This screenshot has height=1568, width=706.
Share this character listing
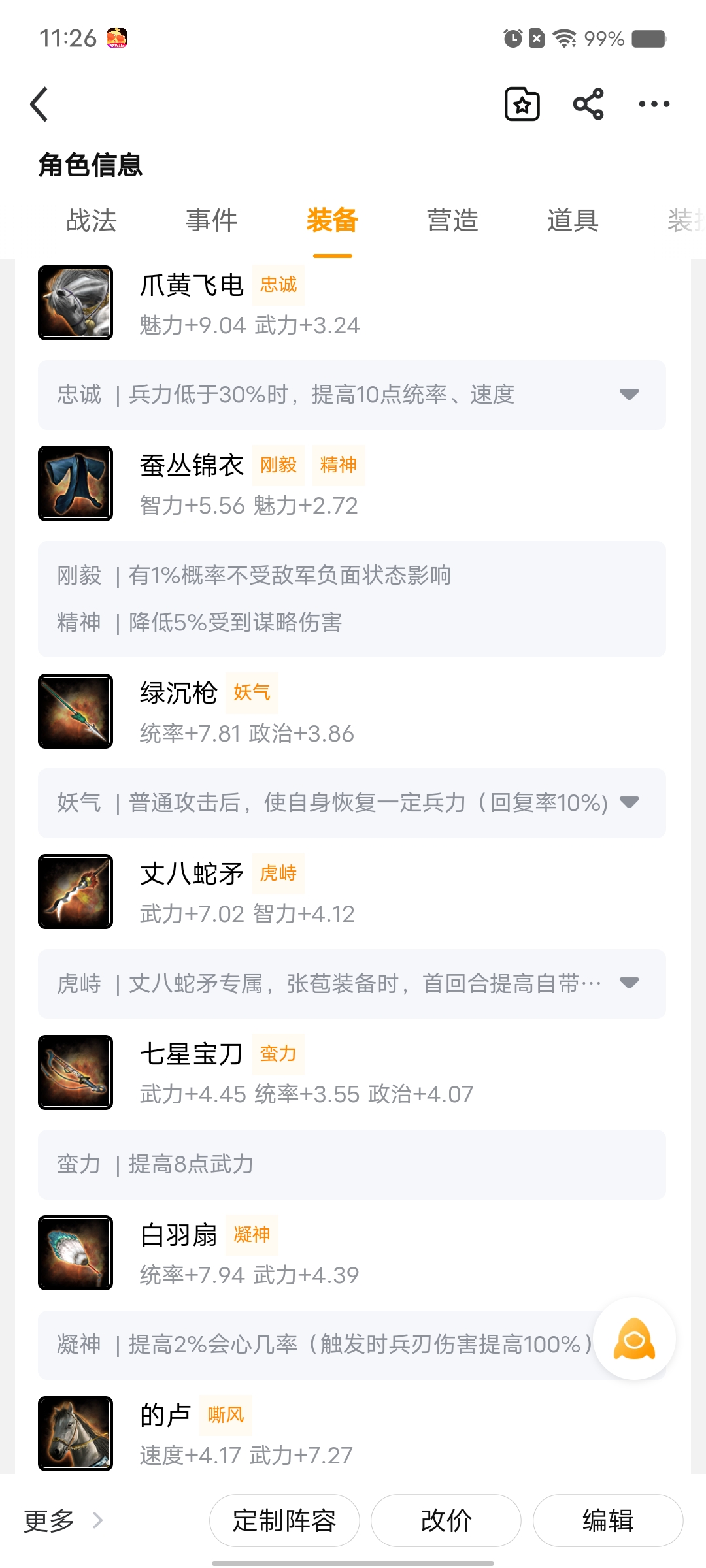click(x=588, y=105)
